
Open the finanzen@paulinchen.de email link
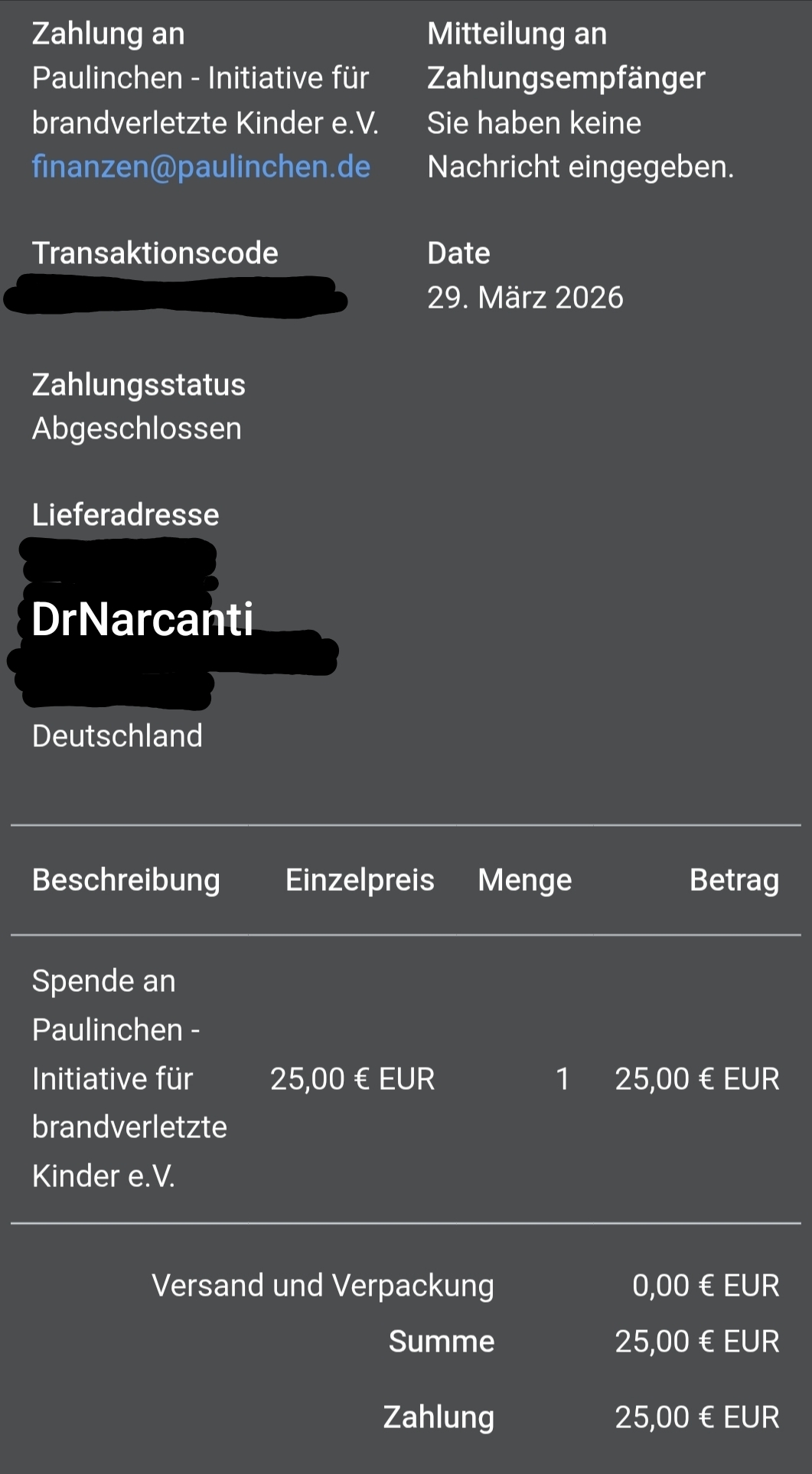click(201, 167)
